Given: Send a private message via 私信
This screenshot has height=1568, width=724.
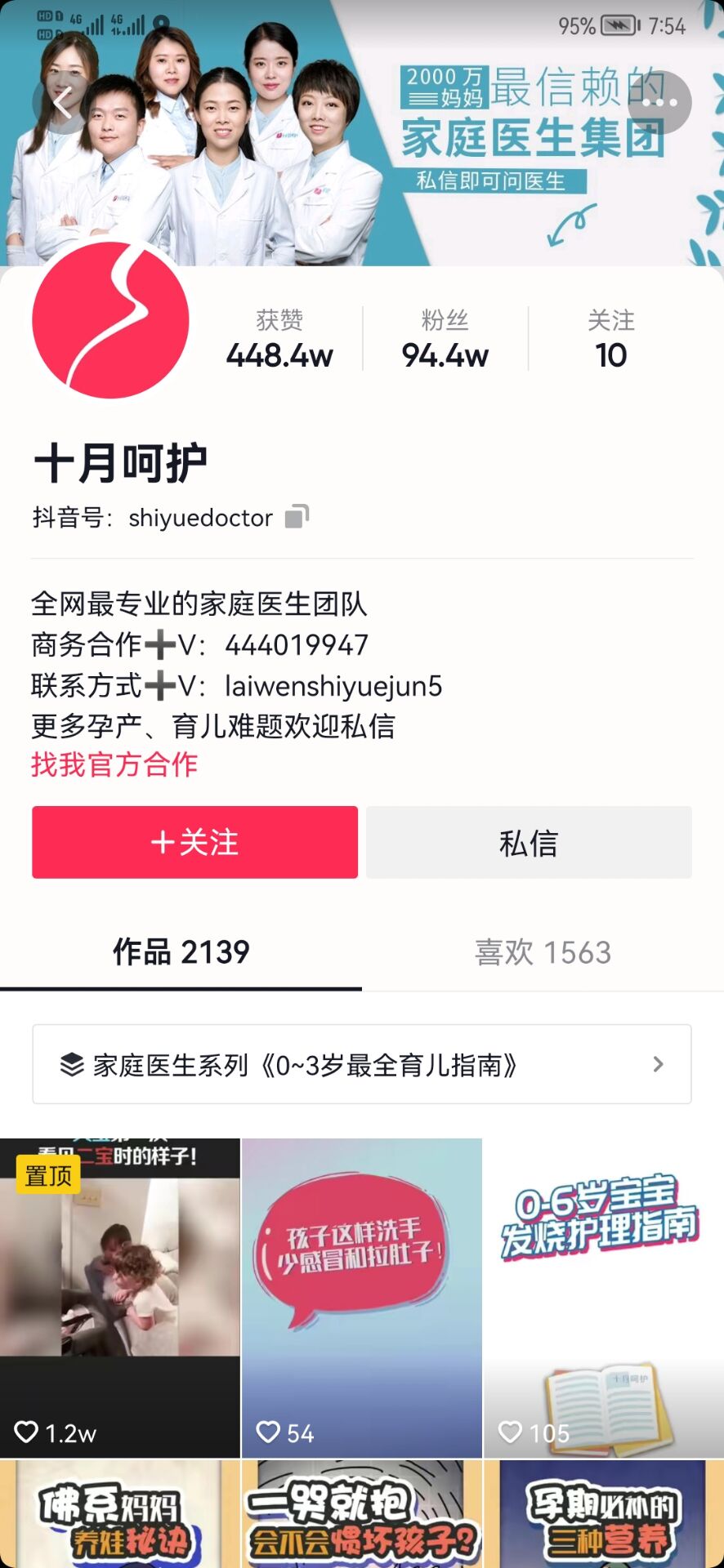Looking at the screenshot, I should (x=529, y=842).
